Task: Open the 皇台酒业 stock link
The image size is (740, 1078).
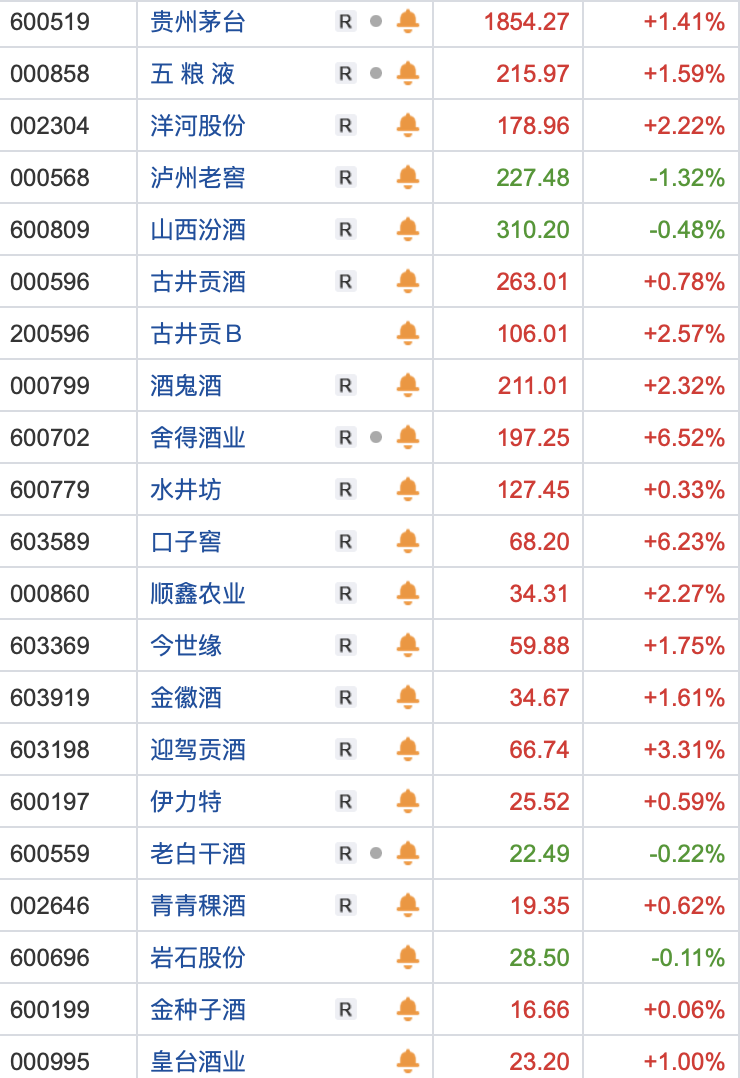Action: coord(197,1061)
